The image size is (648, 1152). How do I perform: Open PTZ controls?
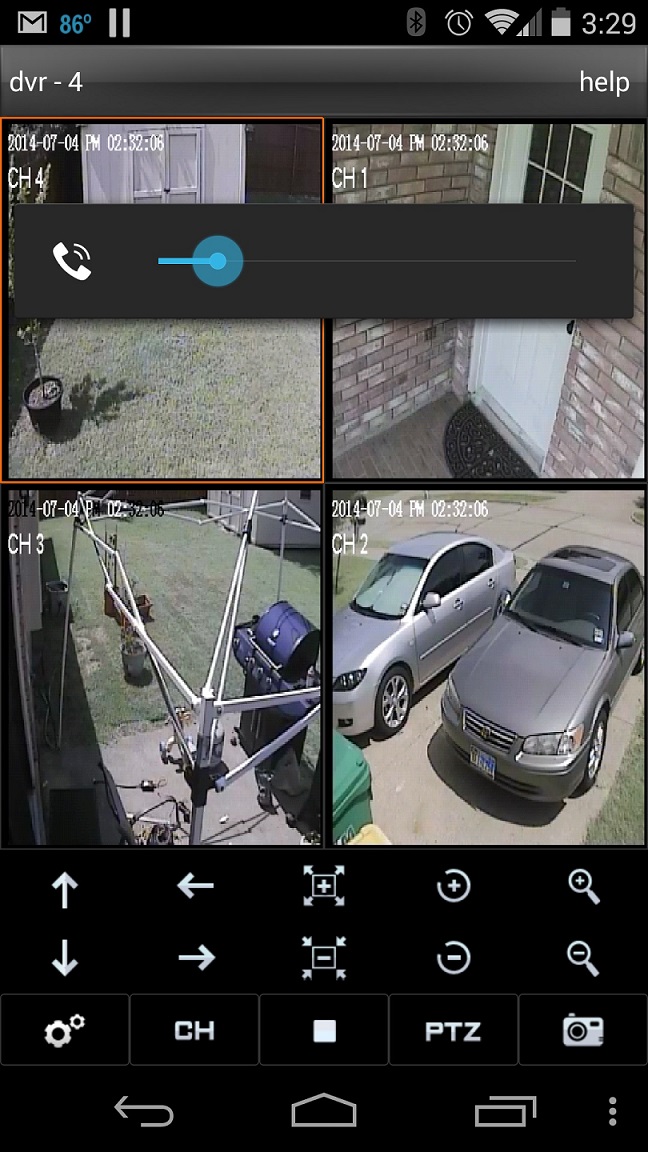click(453, 1030)
